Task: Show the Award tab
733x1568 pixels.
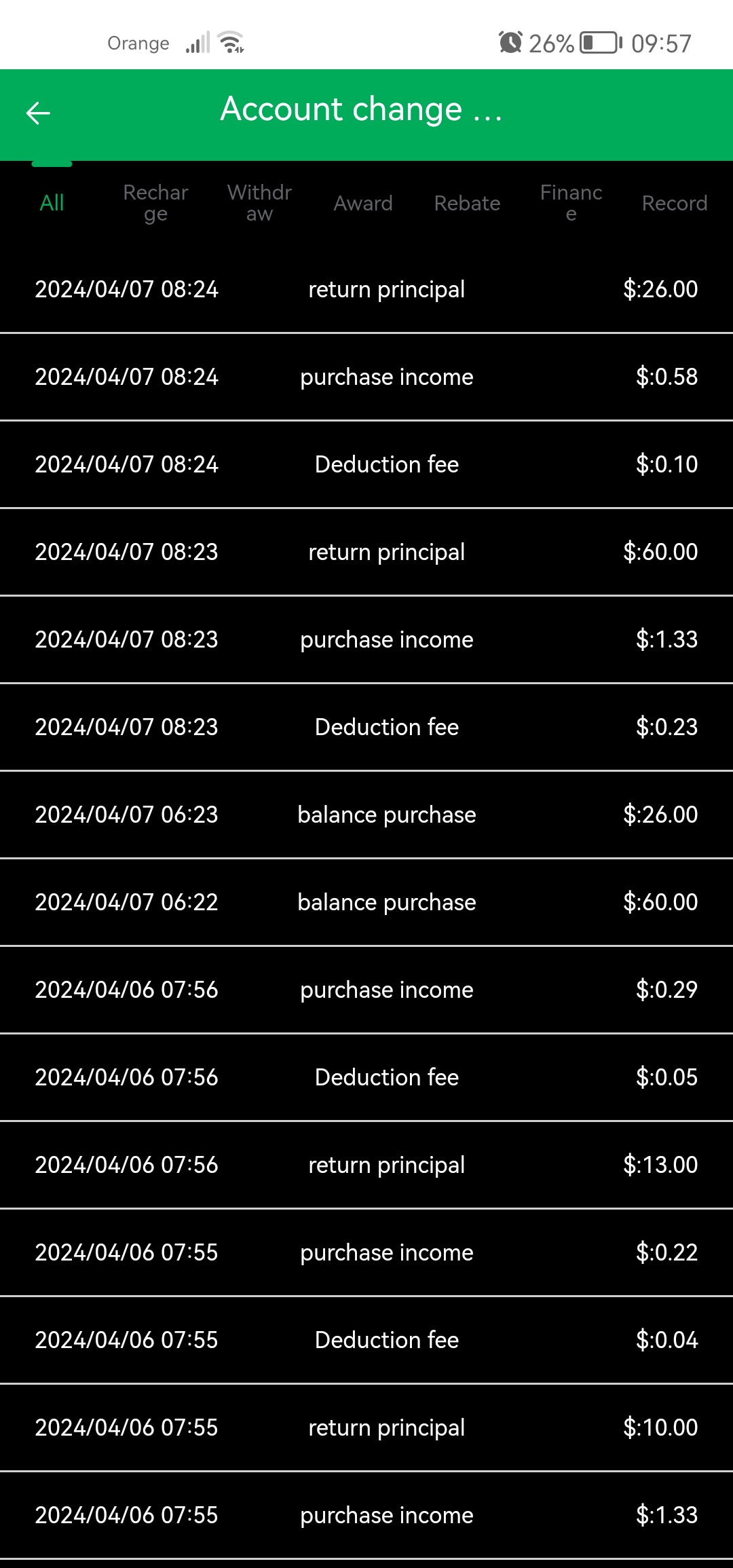Action: point(363,203)
